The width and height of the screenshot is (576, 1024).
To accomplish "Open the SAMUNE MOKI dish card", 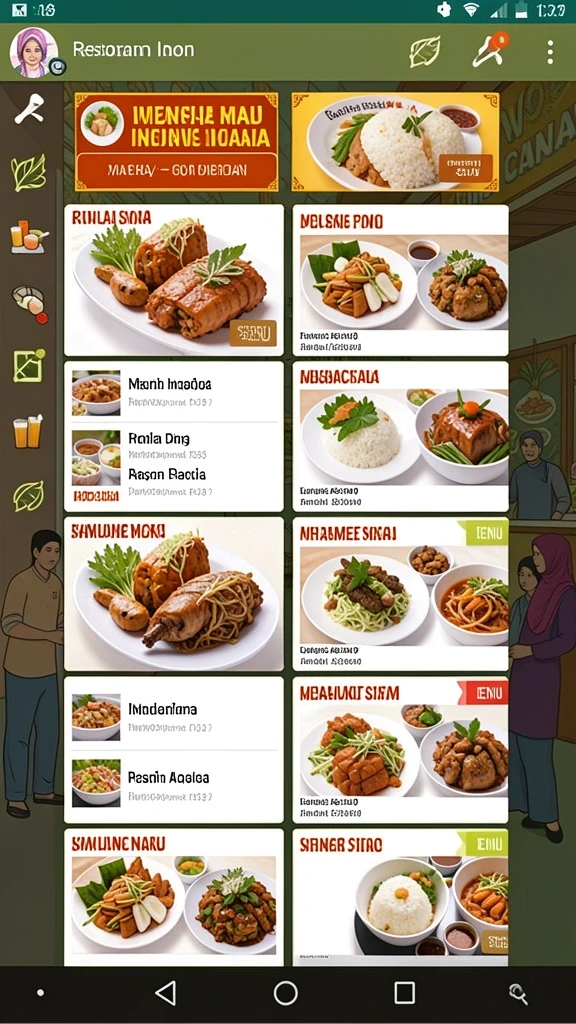I will click(174, 594).
